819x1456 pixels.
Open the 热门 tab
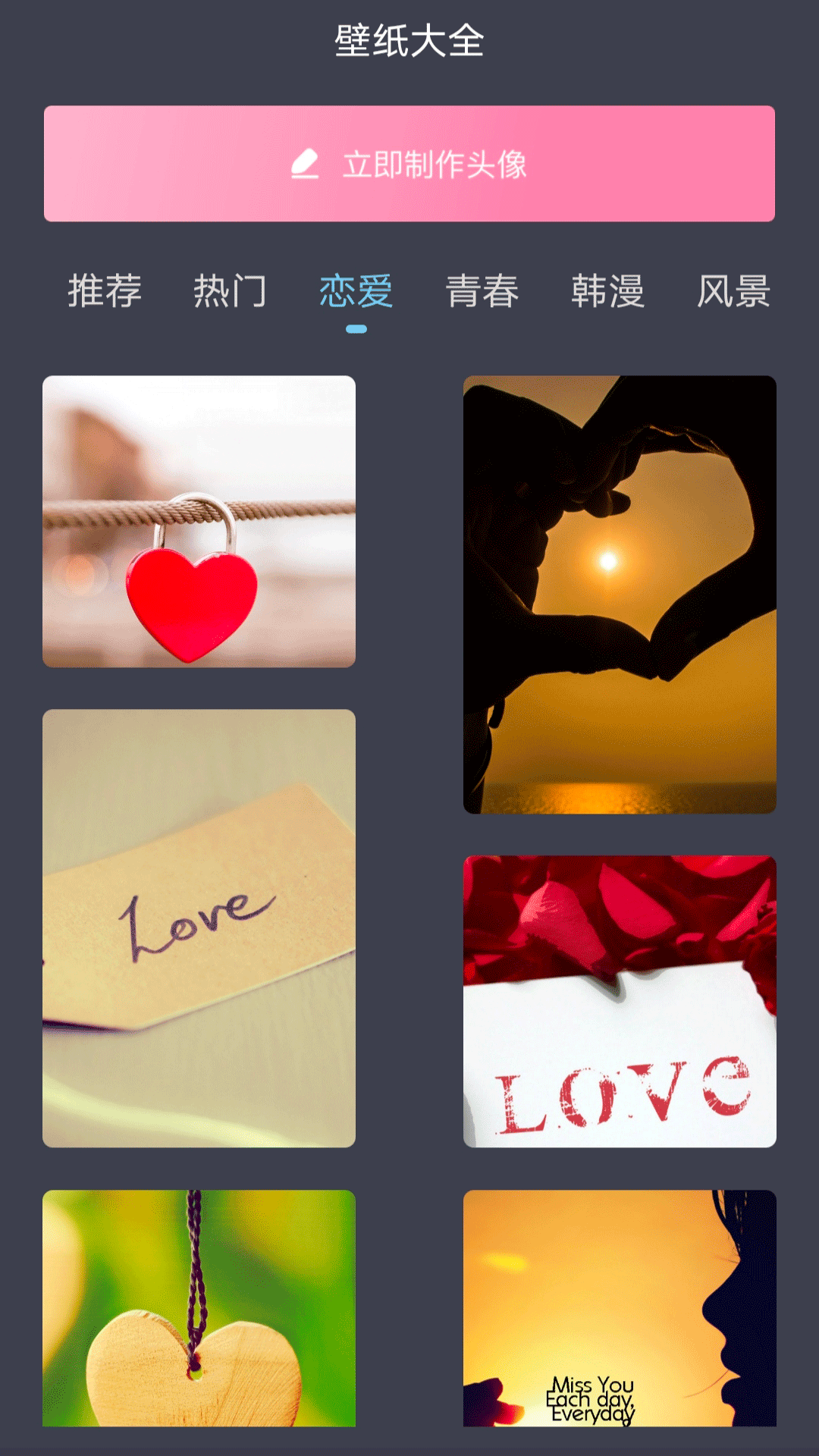coord(230,291)
